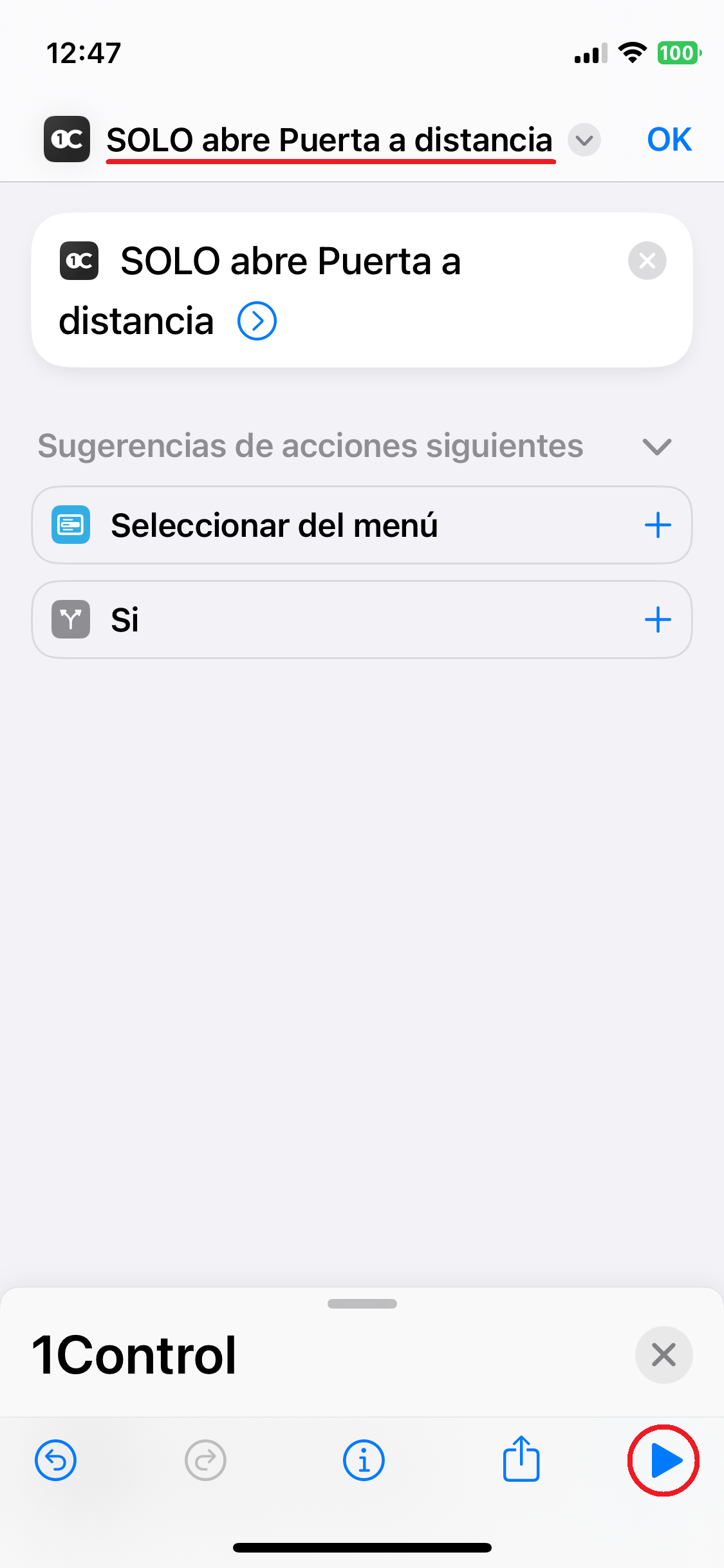Close the 1Control panel

point(664,1355)
